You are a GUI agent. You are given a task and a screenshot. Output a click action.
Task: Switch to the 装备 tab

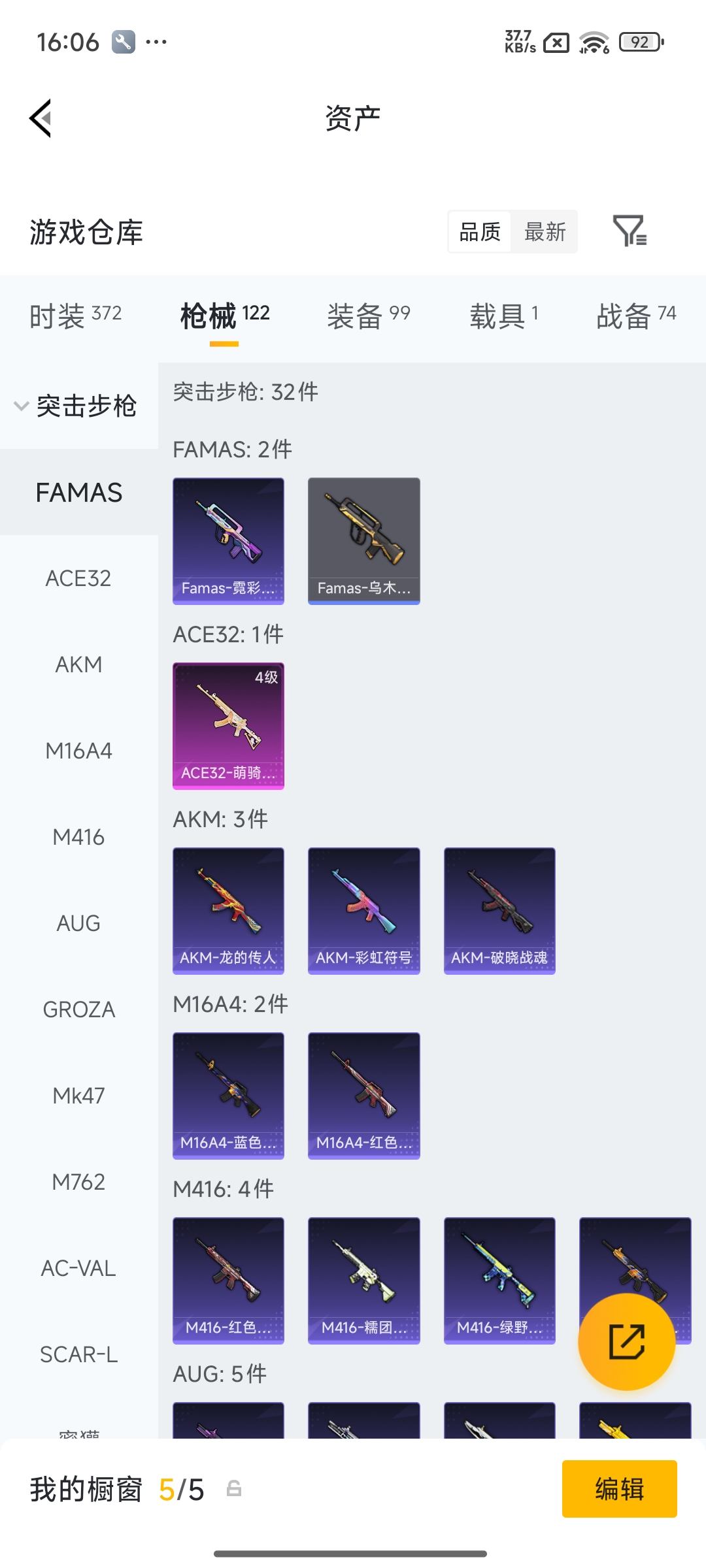pos(369,316)
